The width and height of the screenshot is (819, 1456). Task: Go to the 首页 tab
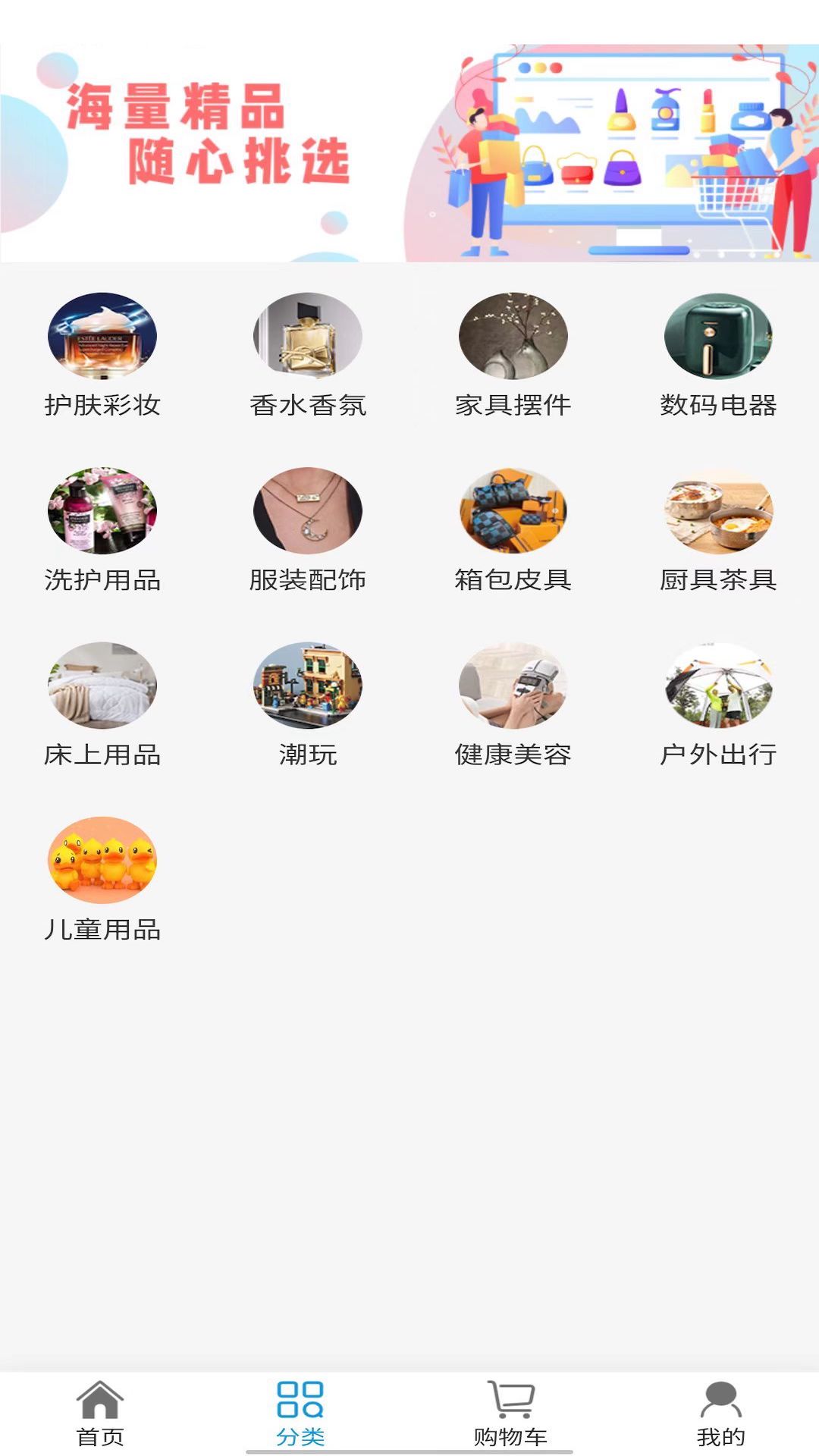[100, 1414]
